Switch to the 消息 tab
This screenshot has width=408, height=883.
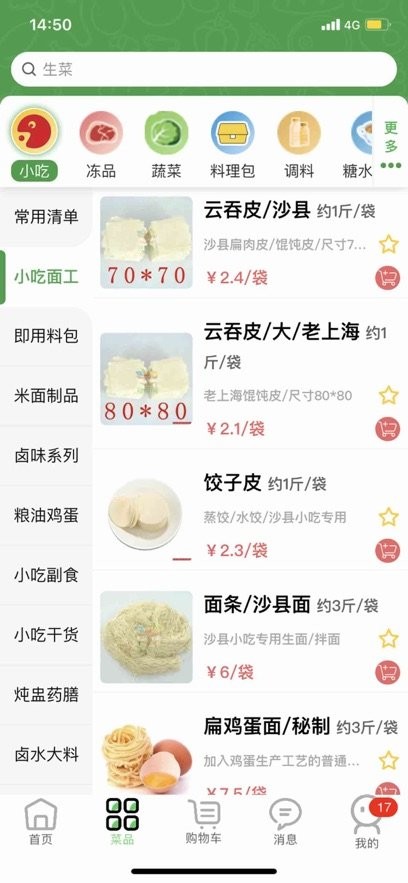coord(285,822)
